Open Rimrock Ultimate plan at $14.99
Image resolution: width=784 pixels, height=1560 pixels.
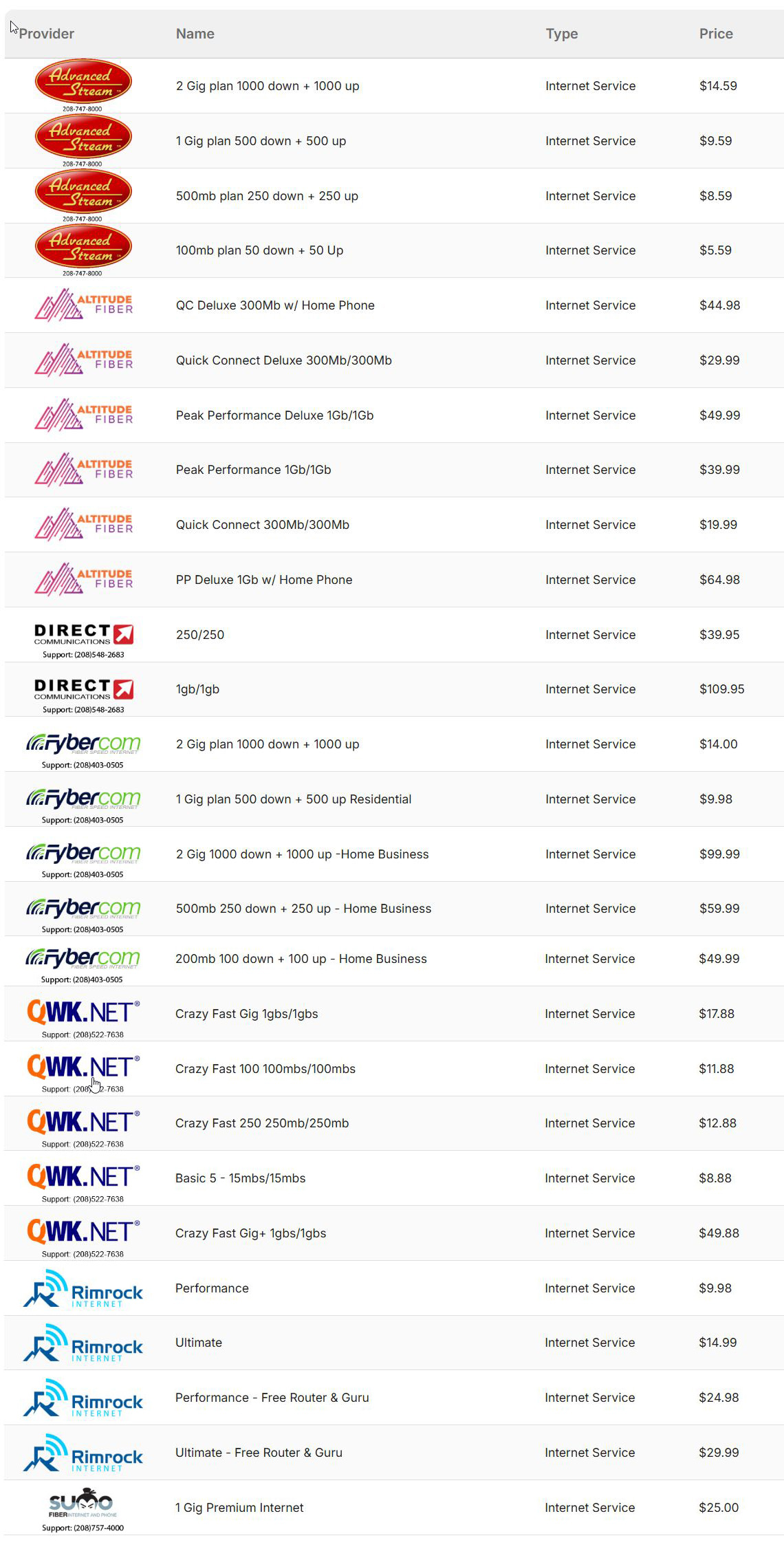(x=198, y=1343)
